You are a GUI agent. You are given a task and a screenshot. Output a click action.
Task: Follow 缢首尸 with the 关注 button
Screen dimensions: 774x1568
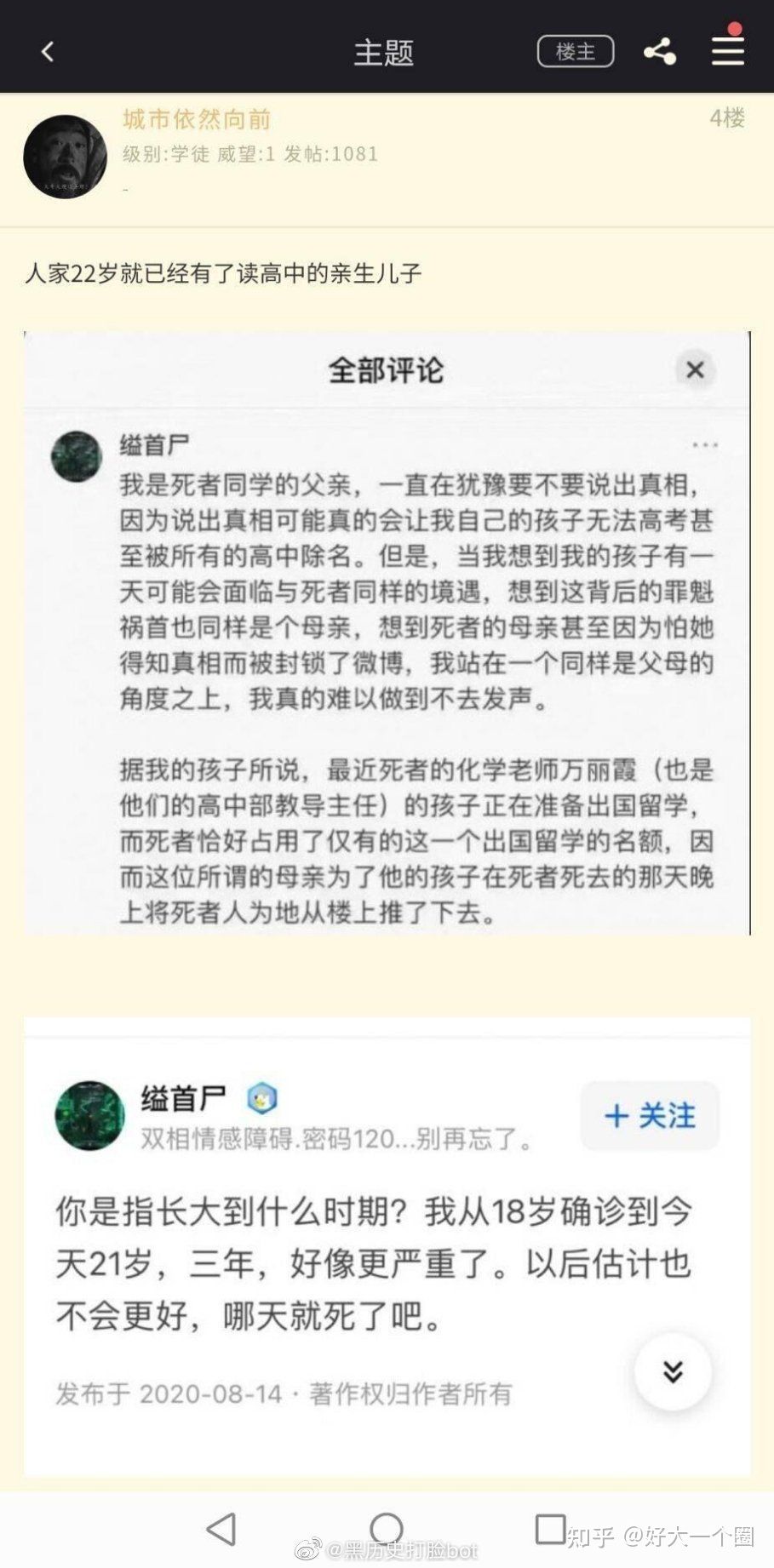click(x=650, y=1116)
